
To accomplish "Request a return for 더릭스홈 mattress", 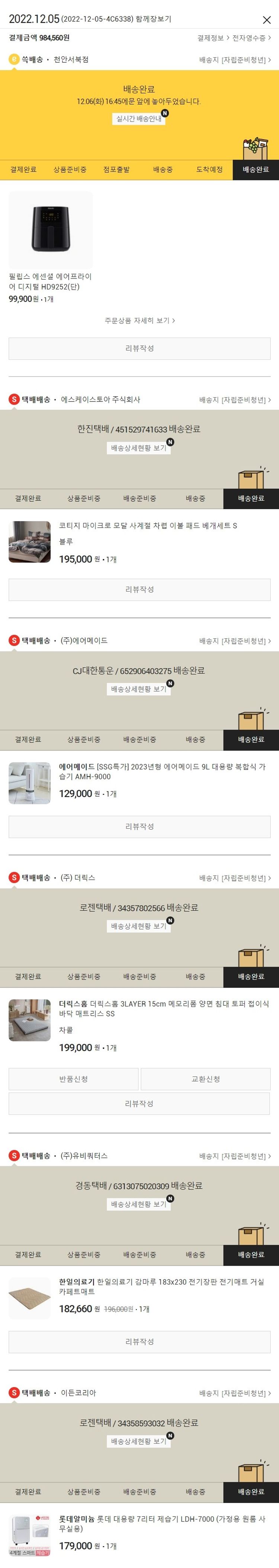I will tap(74, 1079).
